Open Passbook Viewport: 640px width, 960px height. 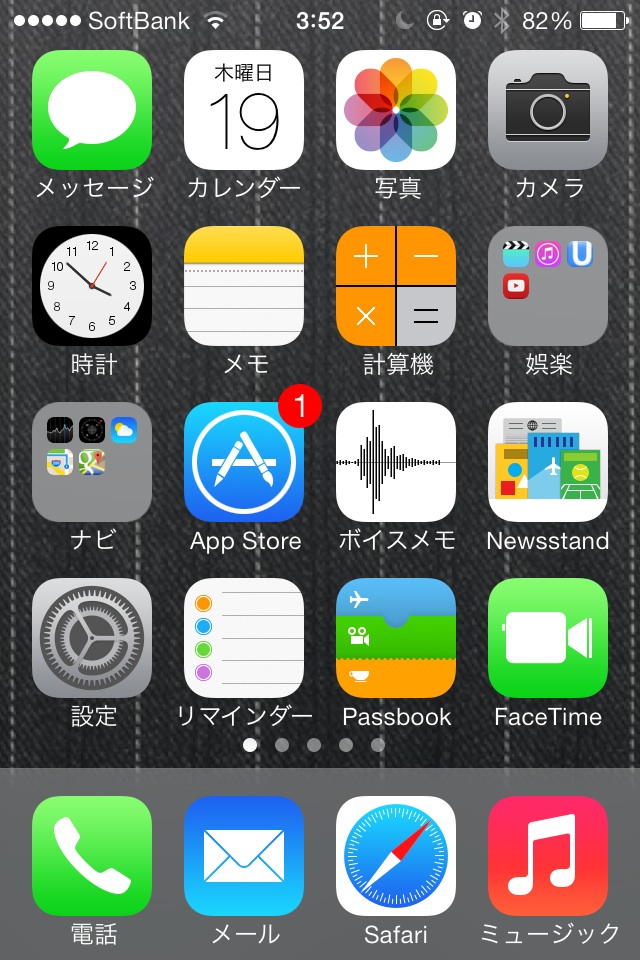pos(396,638)
